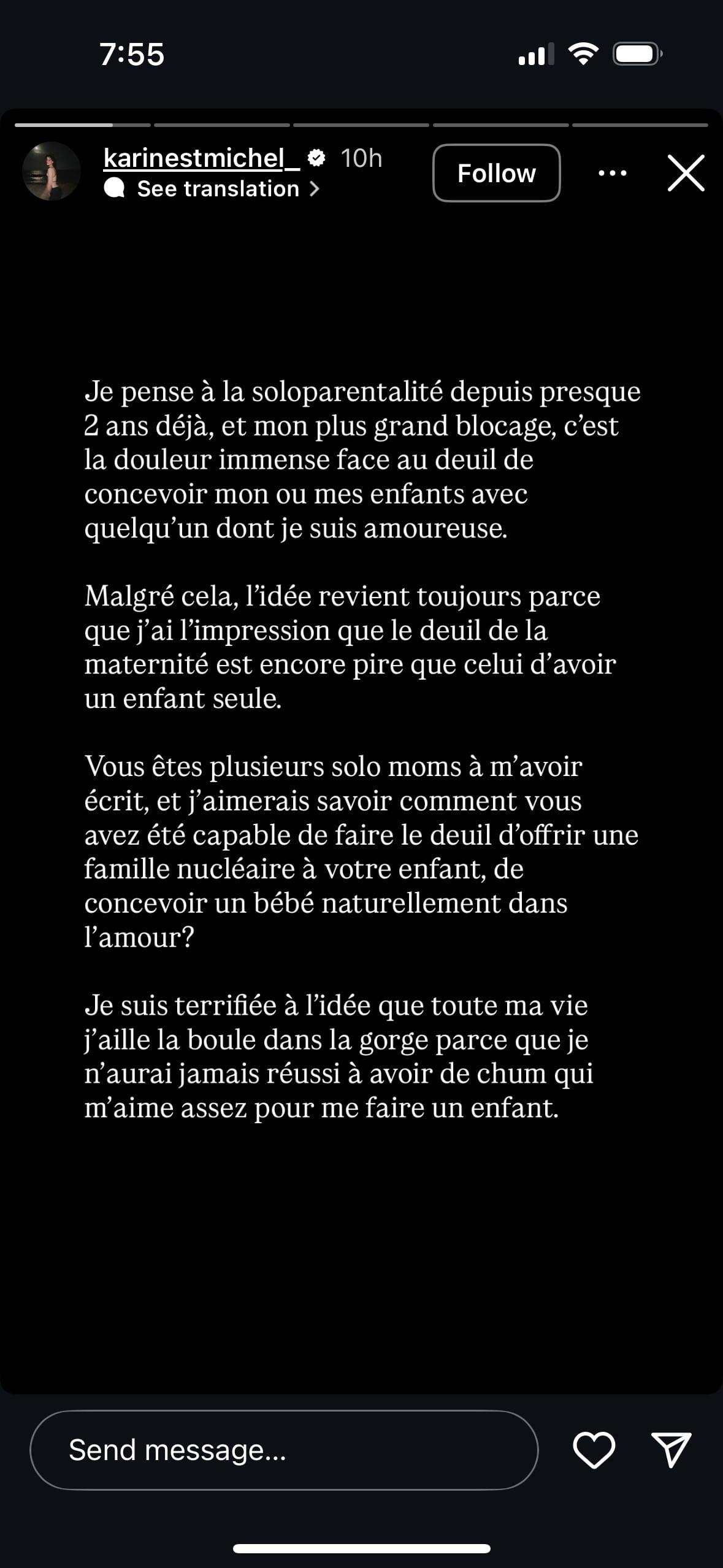Screen dimensions: 723x1568
Task: Focus the Send message field
Action: point(283,1450)
